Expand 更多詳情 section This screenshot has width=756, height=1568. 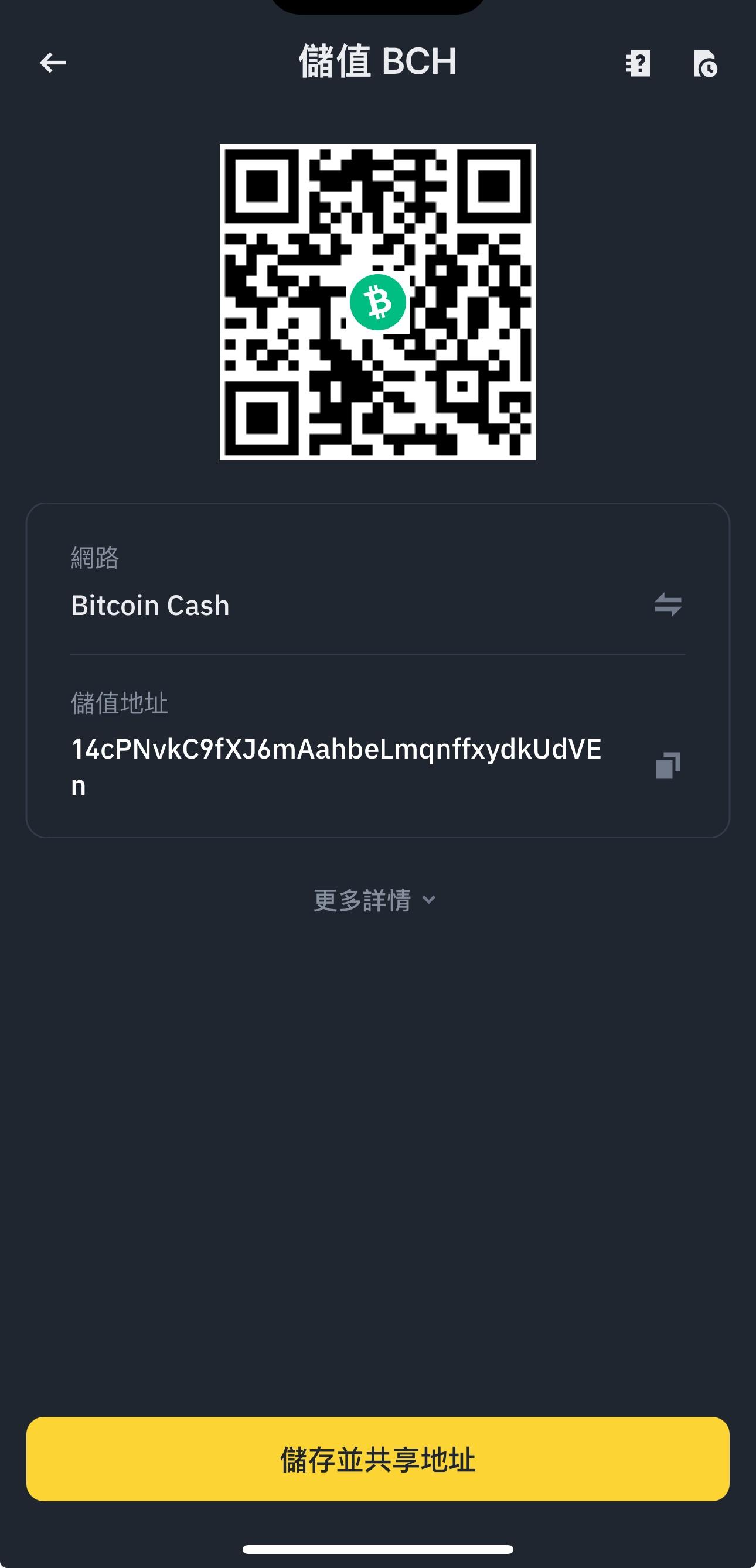click(x=375, y=900)
